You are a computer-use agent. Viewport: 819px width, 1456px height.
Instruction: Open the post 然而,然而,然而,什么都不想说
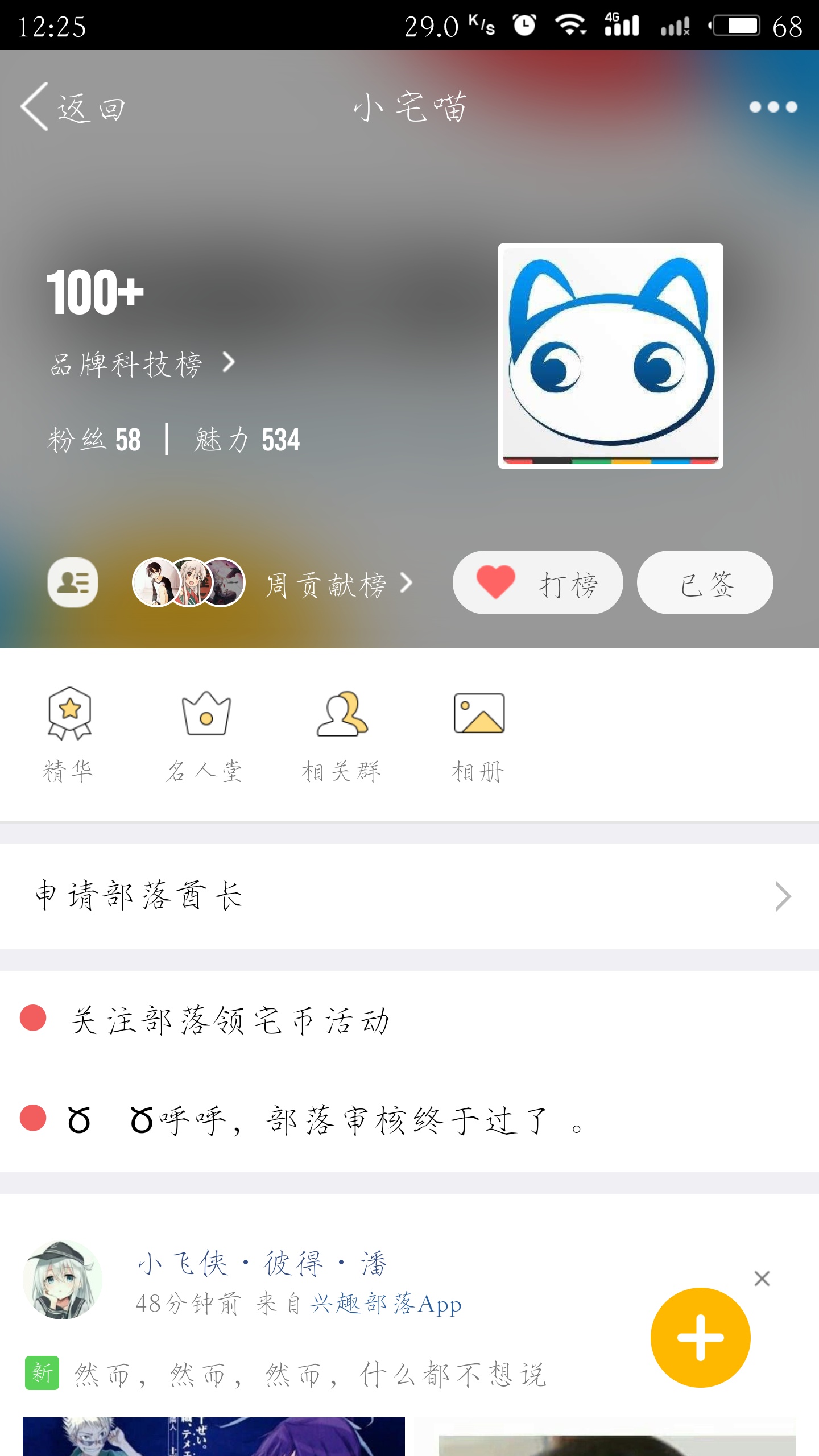point(310,1375)
